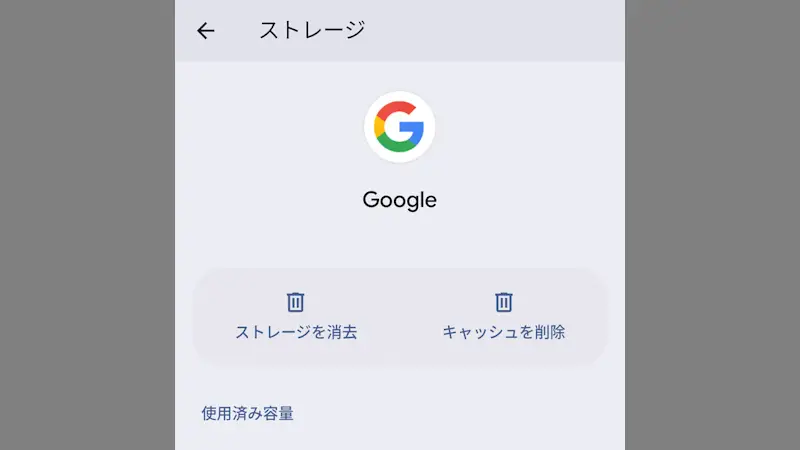Tap キャッシュを削除 to delete cache
This screenshot has width=800, height=450.
click(x=504, y=316)
